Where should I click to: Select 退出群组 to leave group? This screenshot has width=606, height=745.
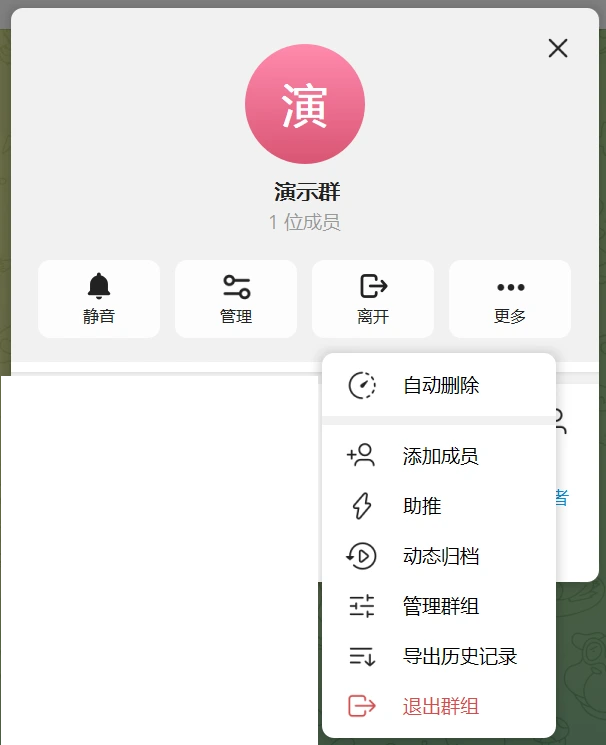(x=438, y=707)
